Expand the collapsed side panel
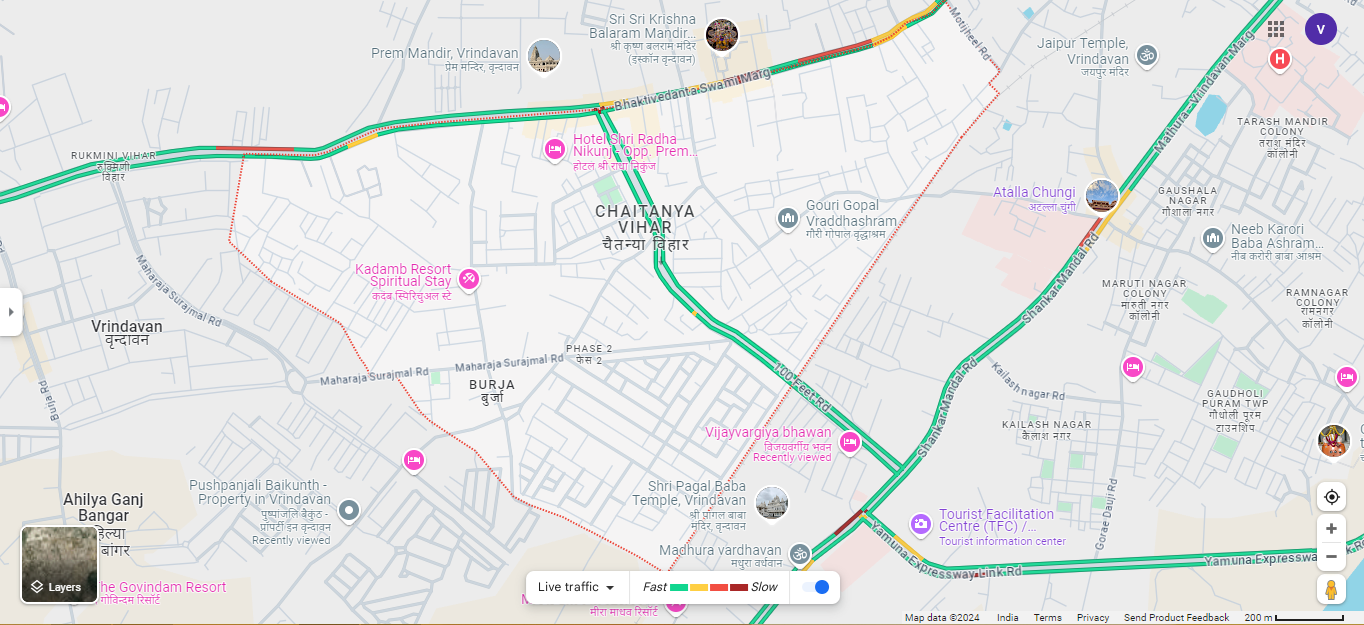The height and width of the screenshot is (625, 1364). (11, 312)
